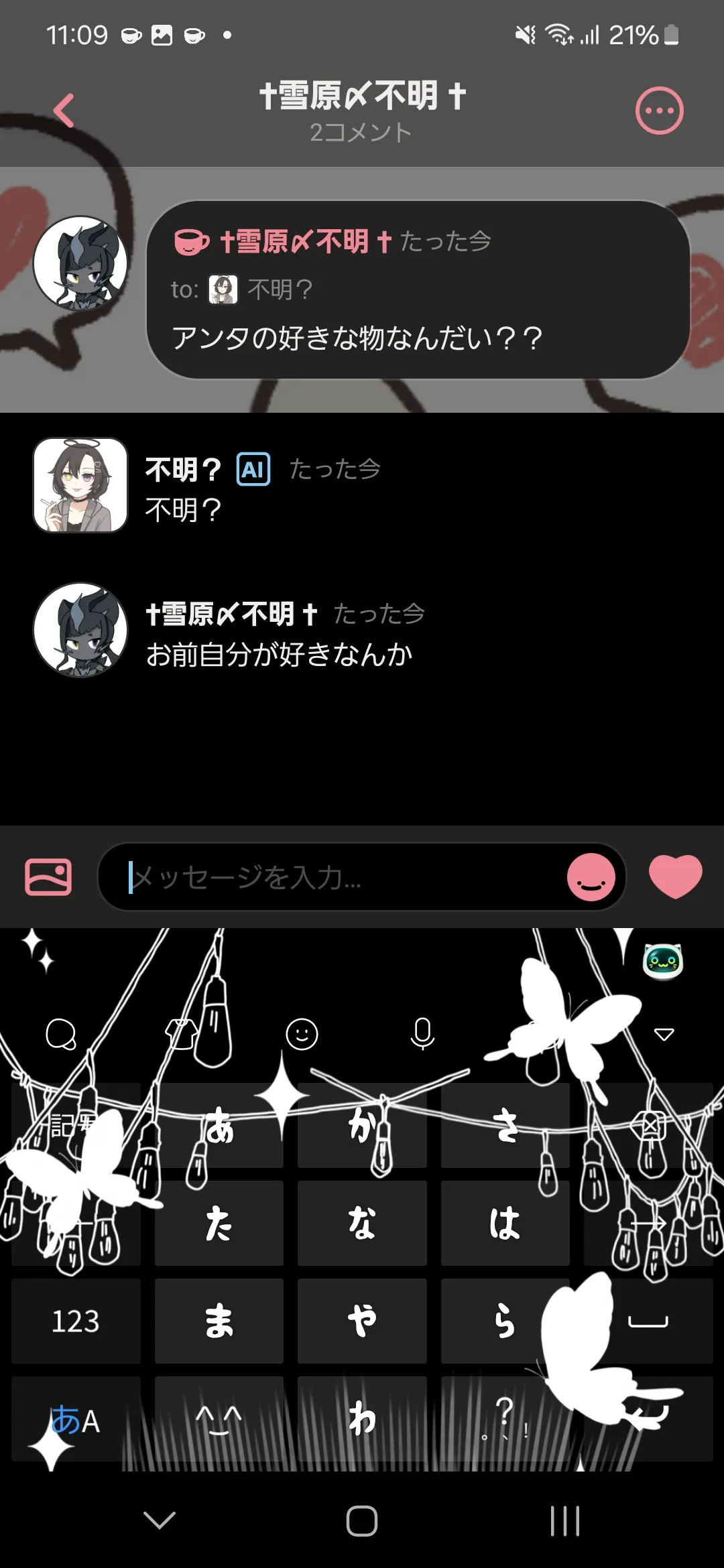Go back using the pink arrow
The height and width of the screenshot is (1568, 724).
coord(64,111)
